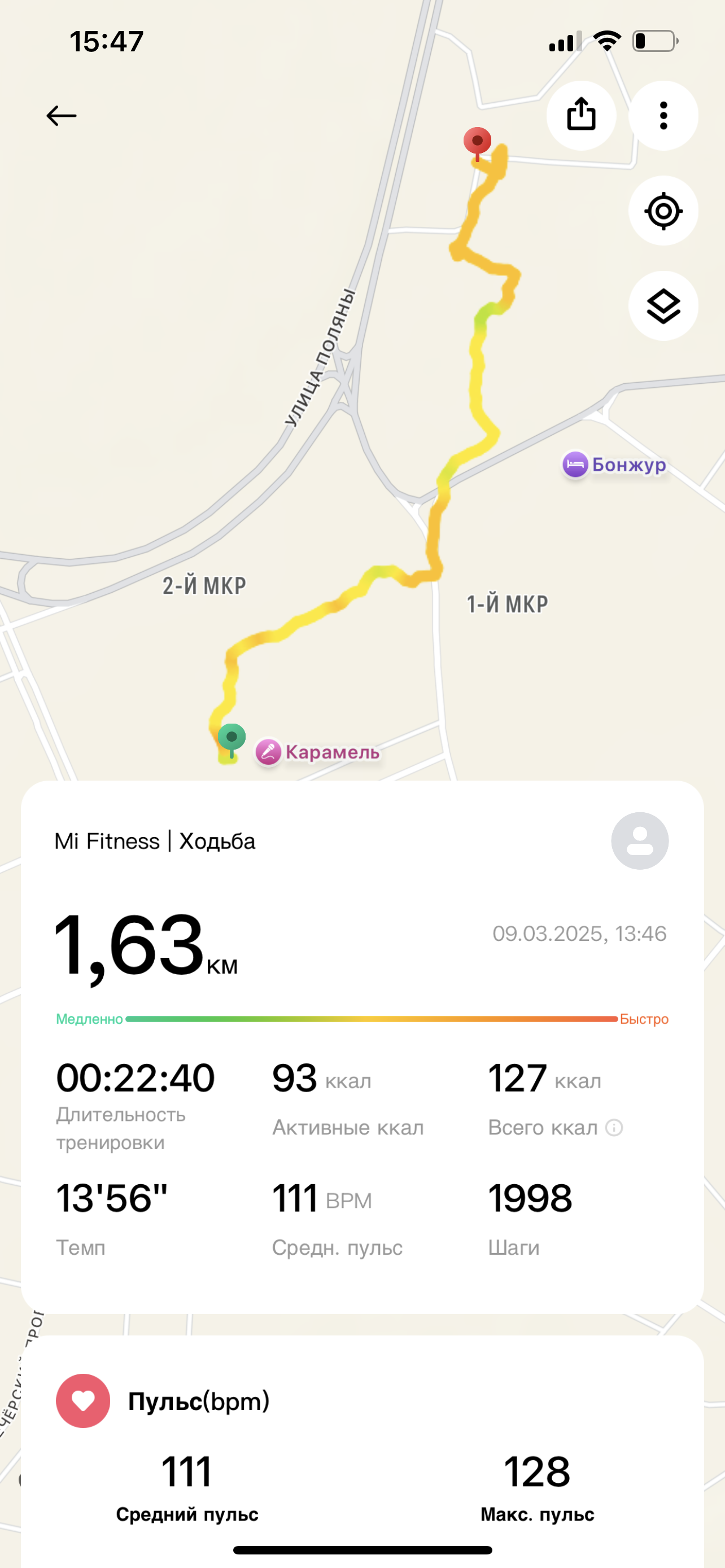The image size is (725, 1568).
Task: Tap the Бонжур hotel marker on map
Action: [x=575, y=465]
